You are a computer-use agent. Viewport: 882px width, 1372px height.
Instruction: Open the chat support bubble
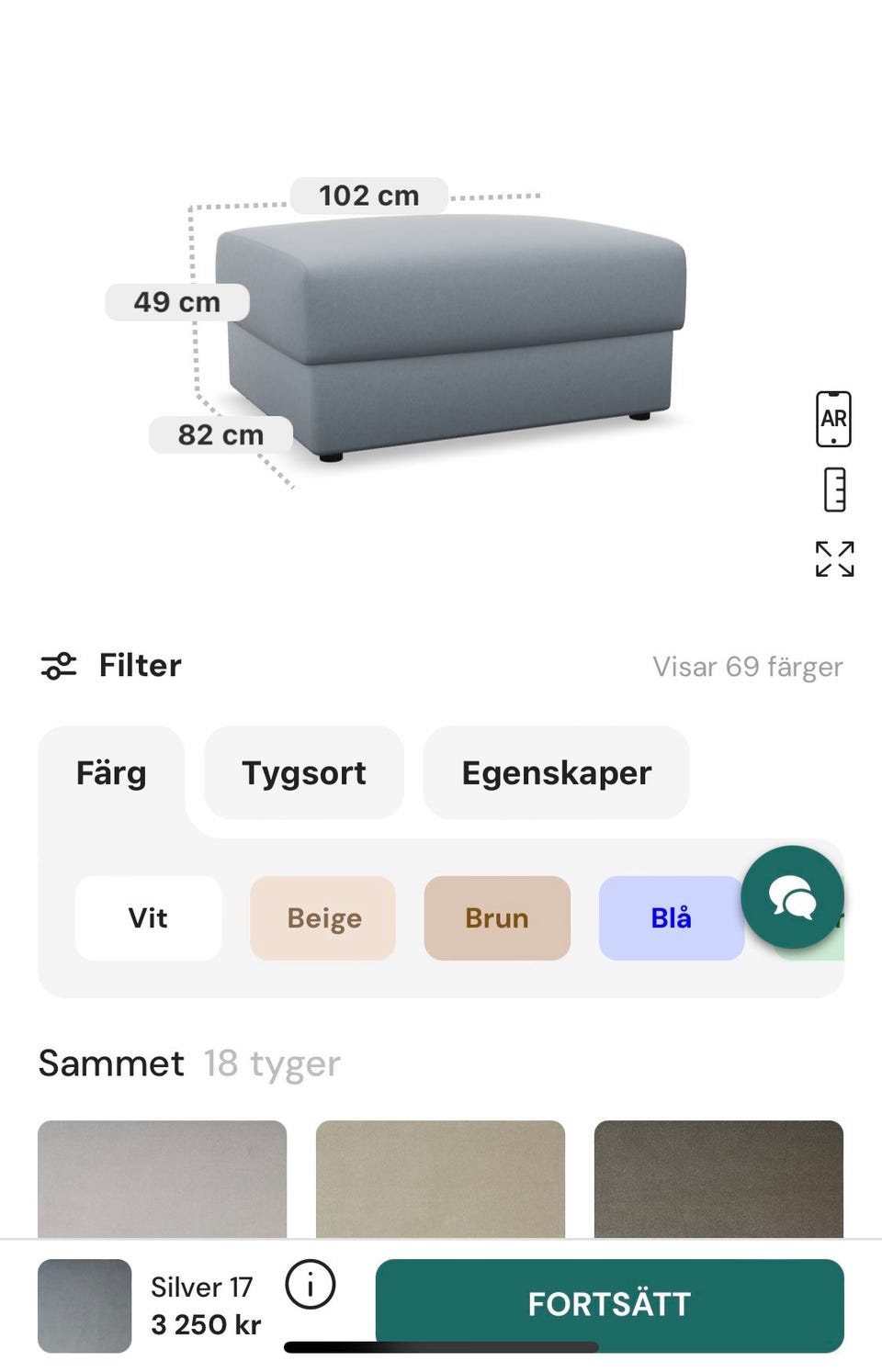[792, 897]
